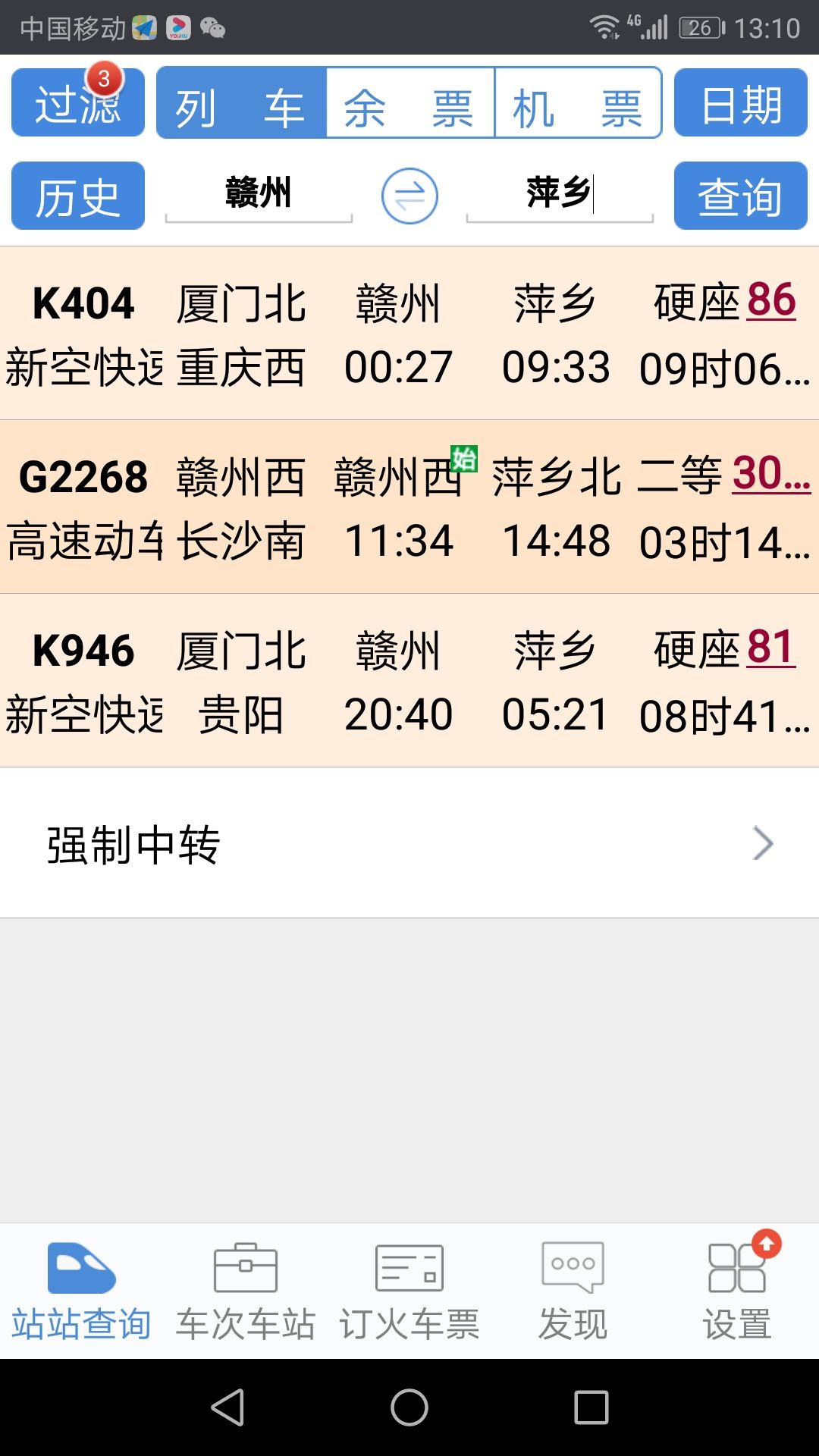Open train G2268 details
This screenshot has width=819, height=1456.
pyautogui.click(x=409, y=507)
